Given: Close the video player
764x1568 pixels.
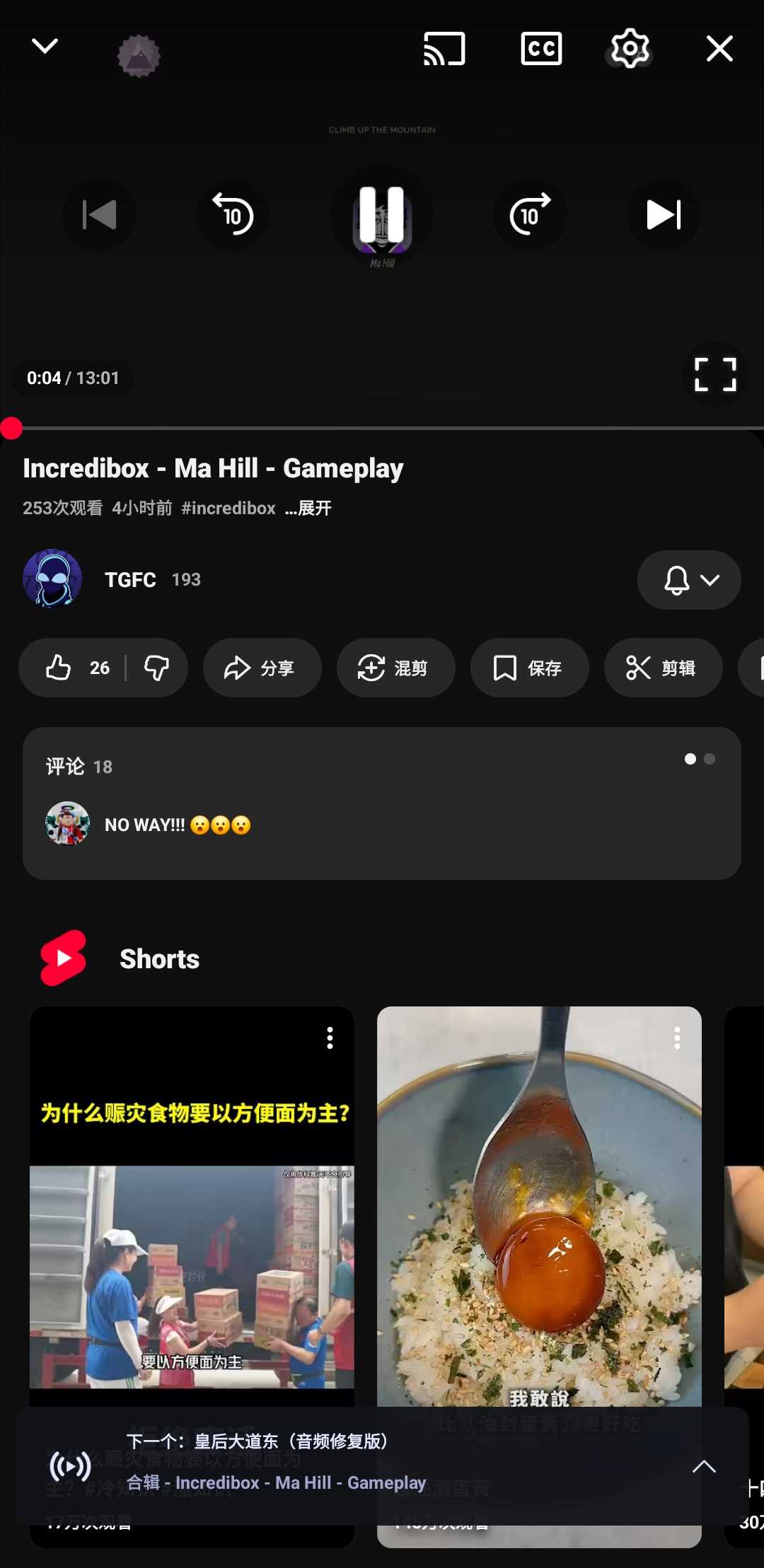Looking at the screenshot, I should click(719, 49).
